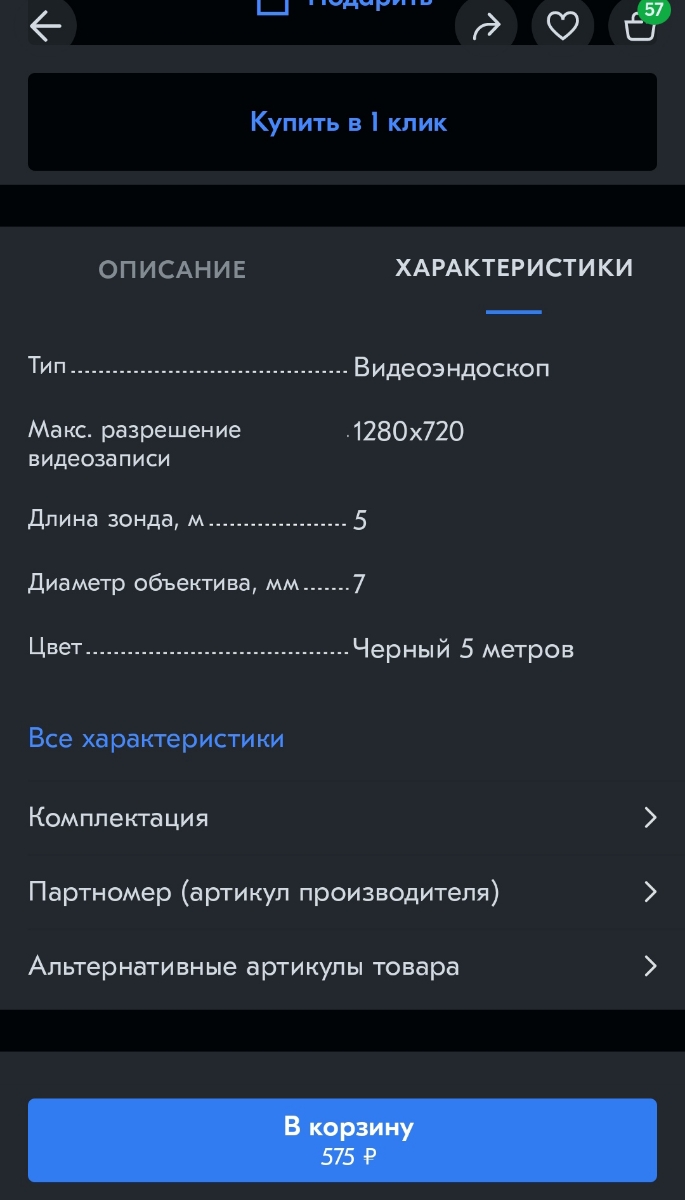Expand the 'Комплектация' row
The width and height of the screenshot is (685, 1200).
[342, 818]
